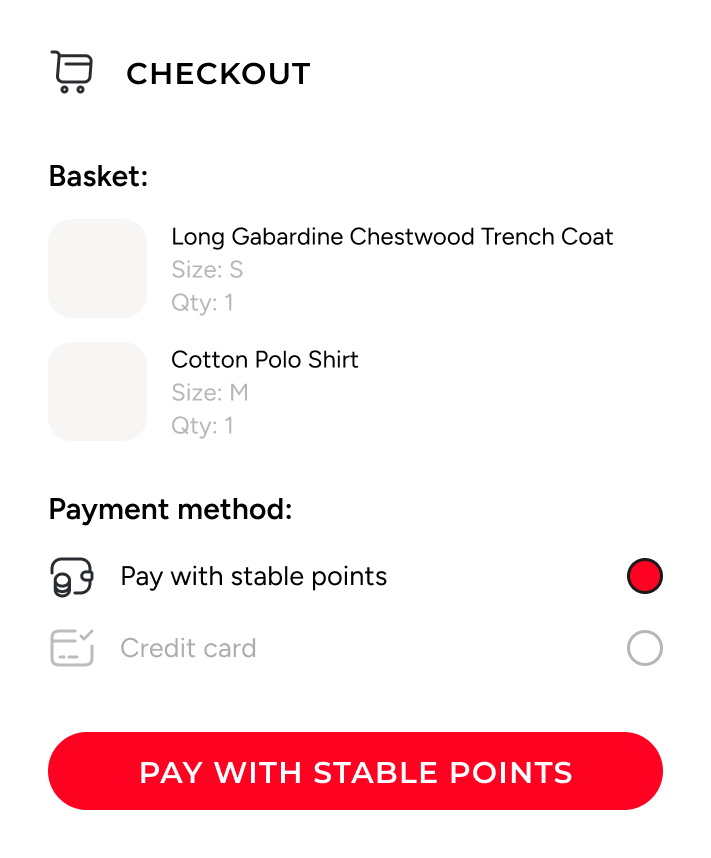Tap the PAY WITH STABLE POINTS button
Viewport: 711px width, 858px height.
[x=355, y=771]
